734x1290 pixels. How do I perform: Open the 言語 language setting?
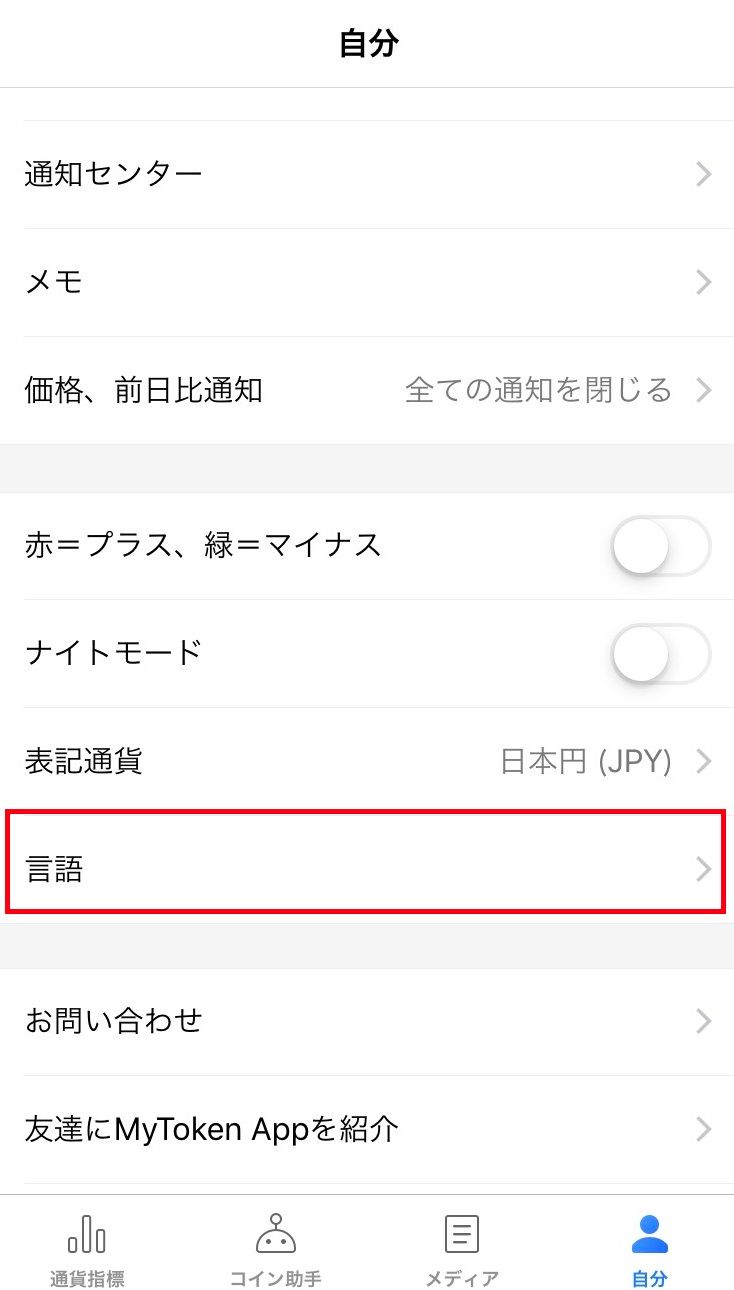367,869
